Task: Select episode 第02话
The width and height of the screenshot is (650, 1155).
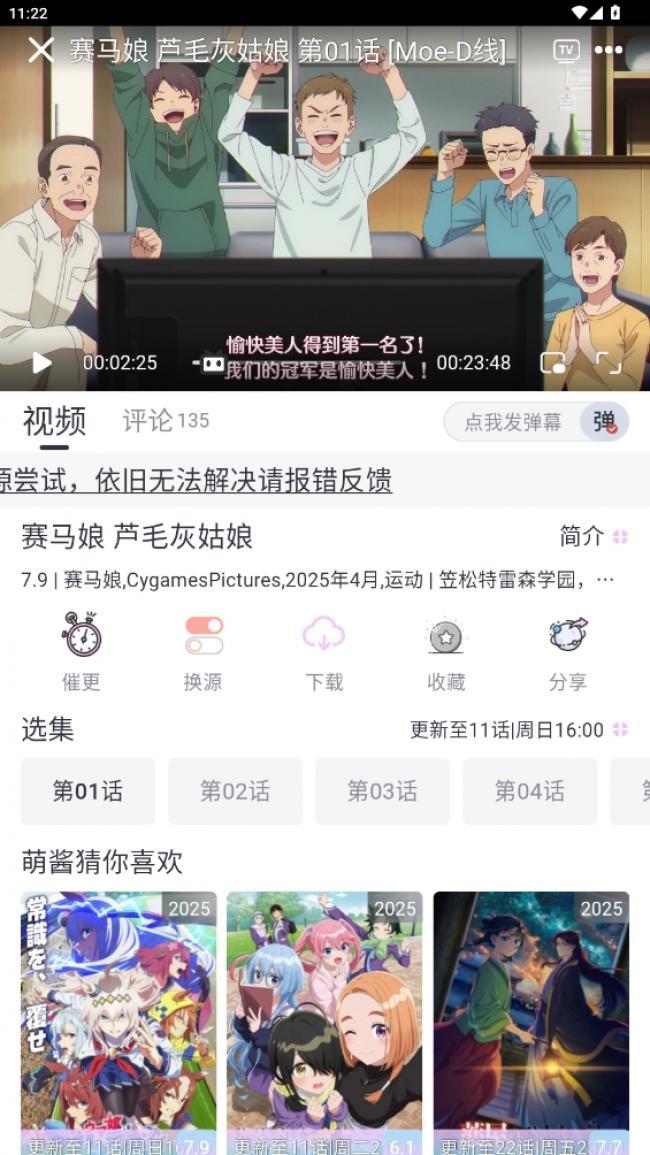Action: point(235,791)
